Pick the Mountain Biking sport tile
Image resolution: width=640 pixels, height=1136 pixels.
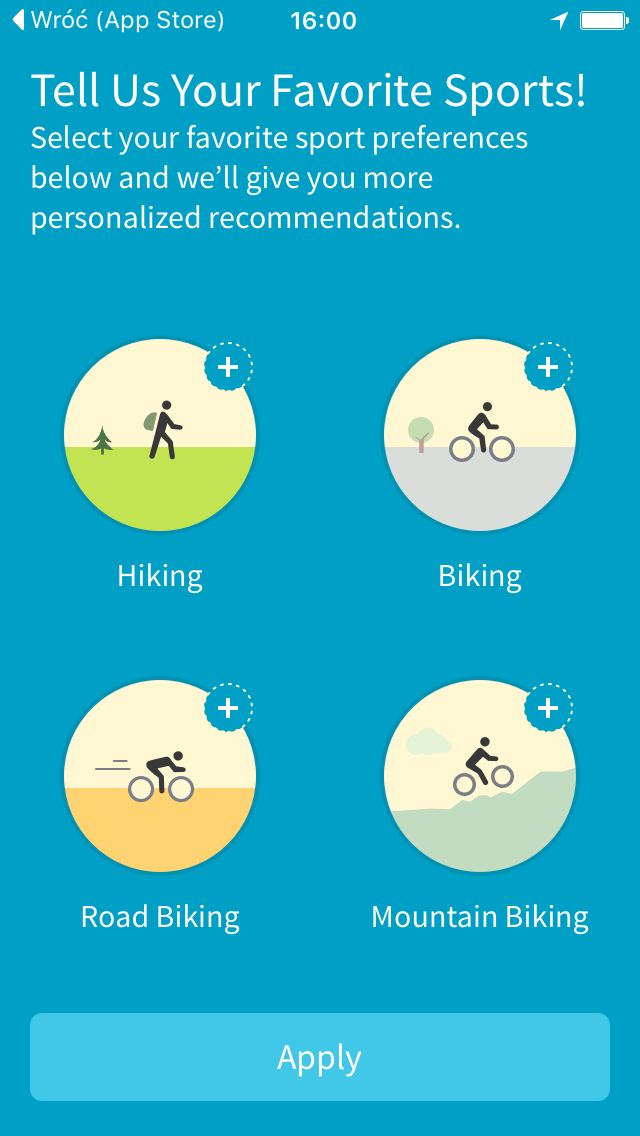click(x=480, y=776)
